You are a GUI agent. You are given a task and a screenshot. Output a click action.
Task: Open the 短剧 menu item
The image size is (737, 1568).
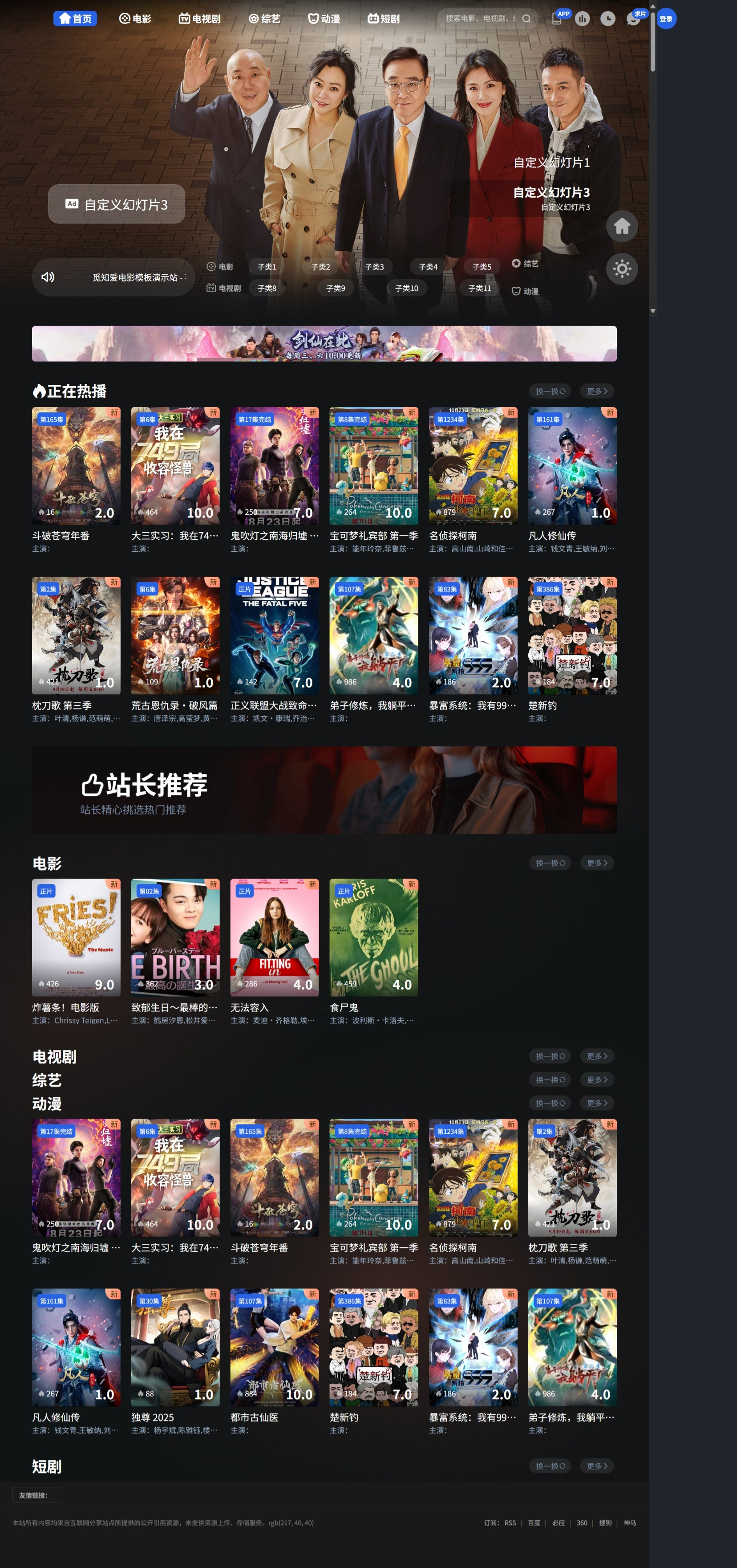385,19
